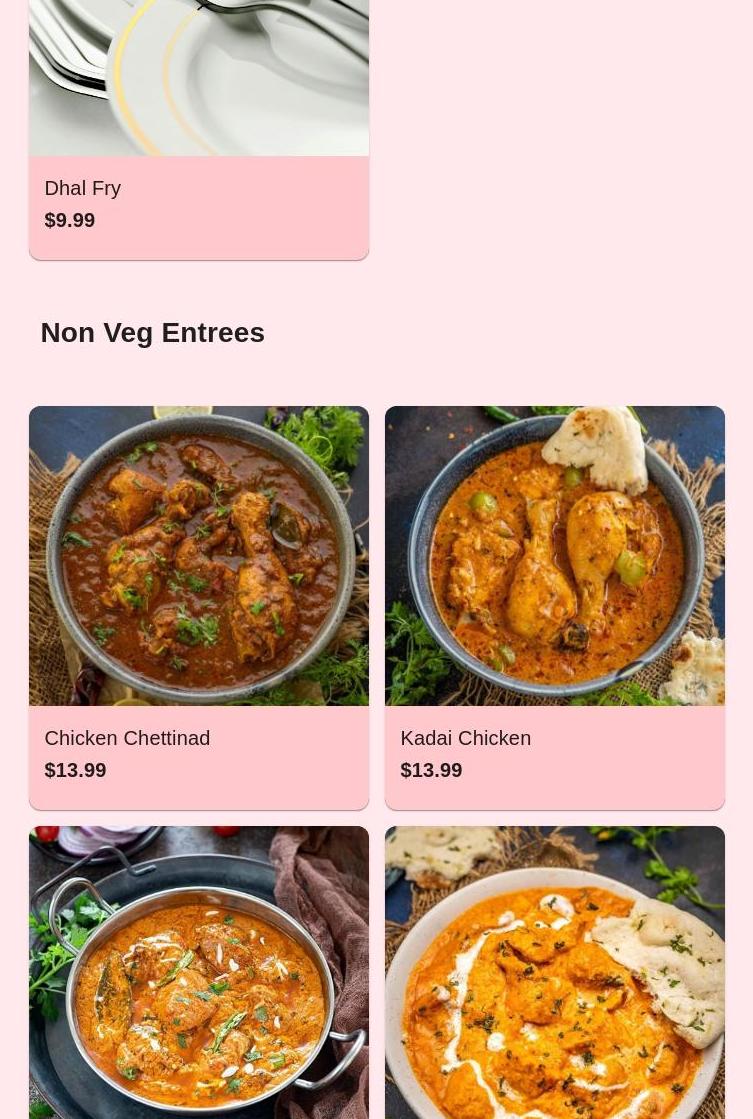View the Kadai Chicken dish
Viewport: 753px width, 1119px height.
click(554, 607)
